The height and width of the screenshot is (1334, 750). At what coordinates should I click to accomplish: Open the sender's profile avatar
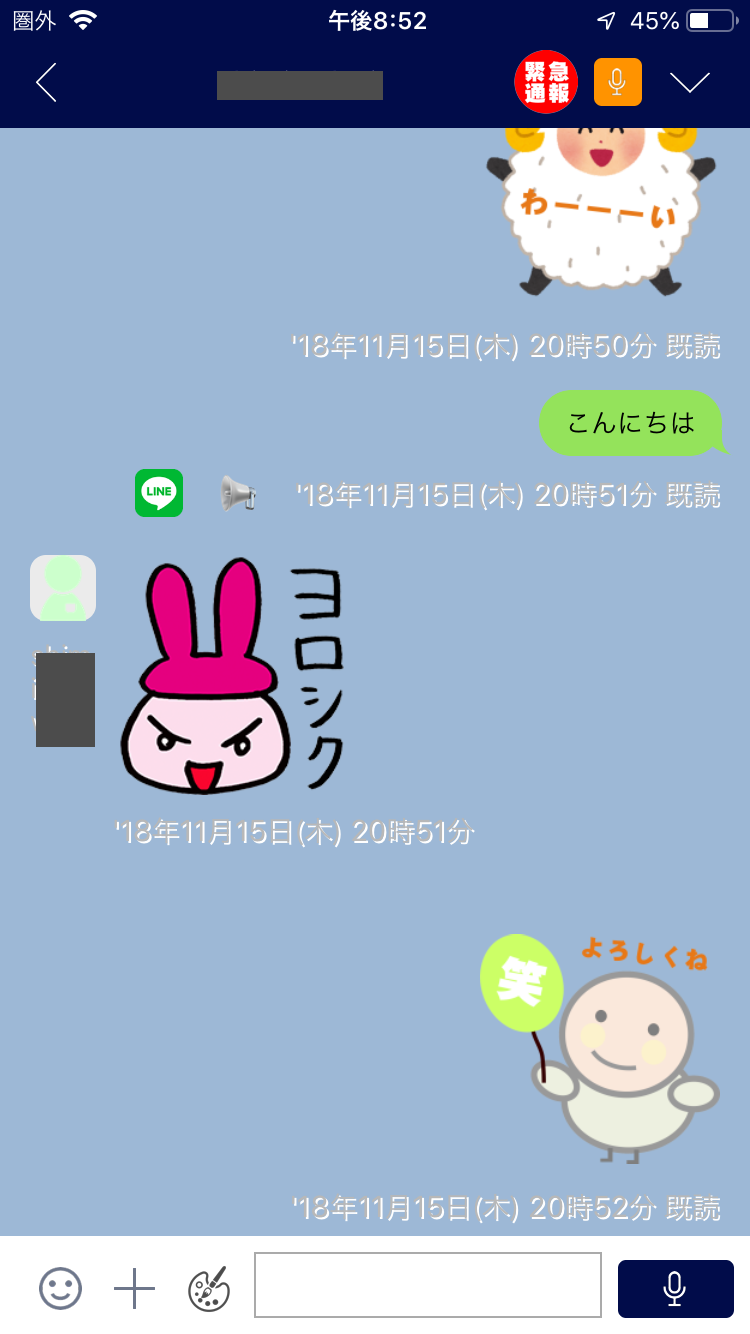click(x=63, y=588)
